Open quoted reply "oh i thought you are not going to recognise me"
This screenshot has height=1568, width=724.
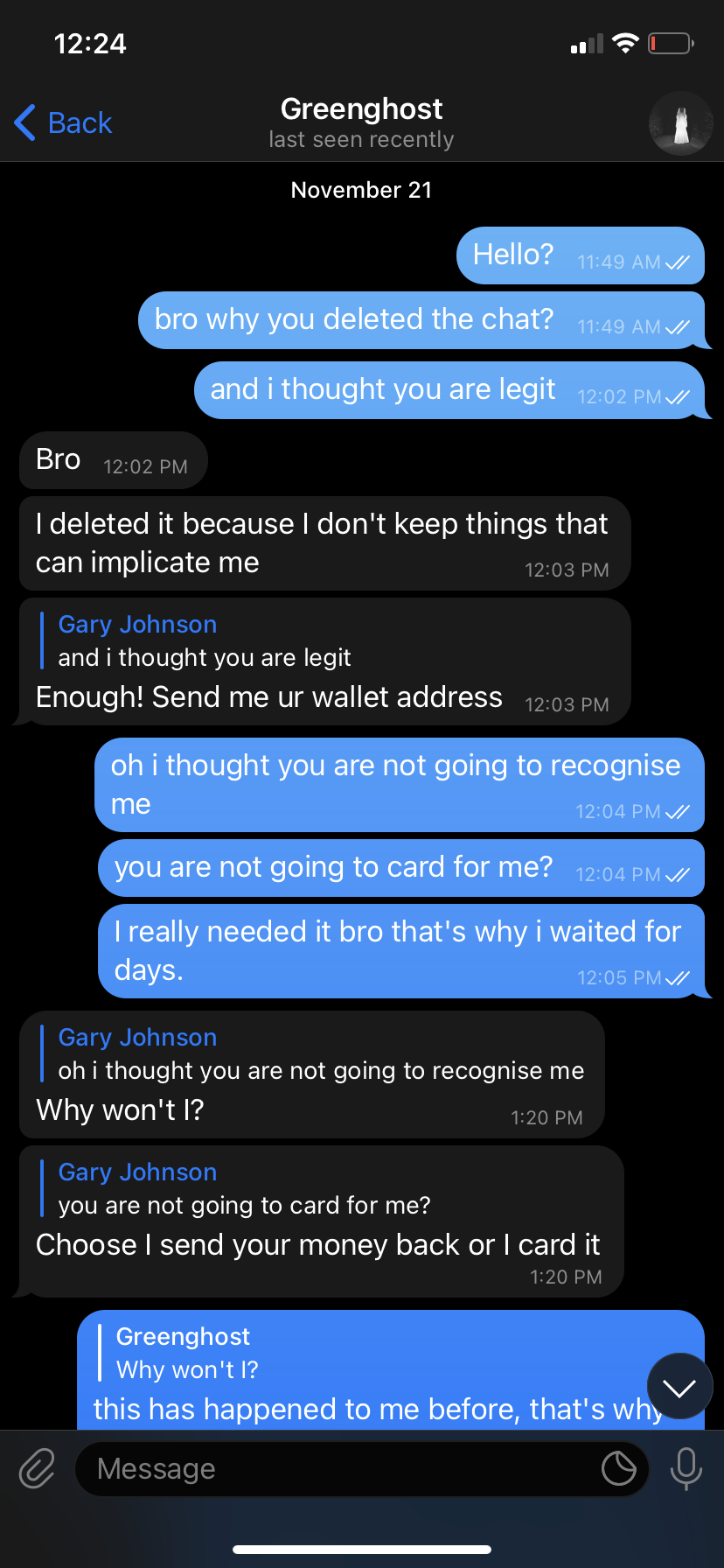[320, 1054]
